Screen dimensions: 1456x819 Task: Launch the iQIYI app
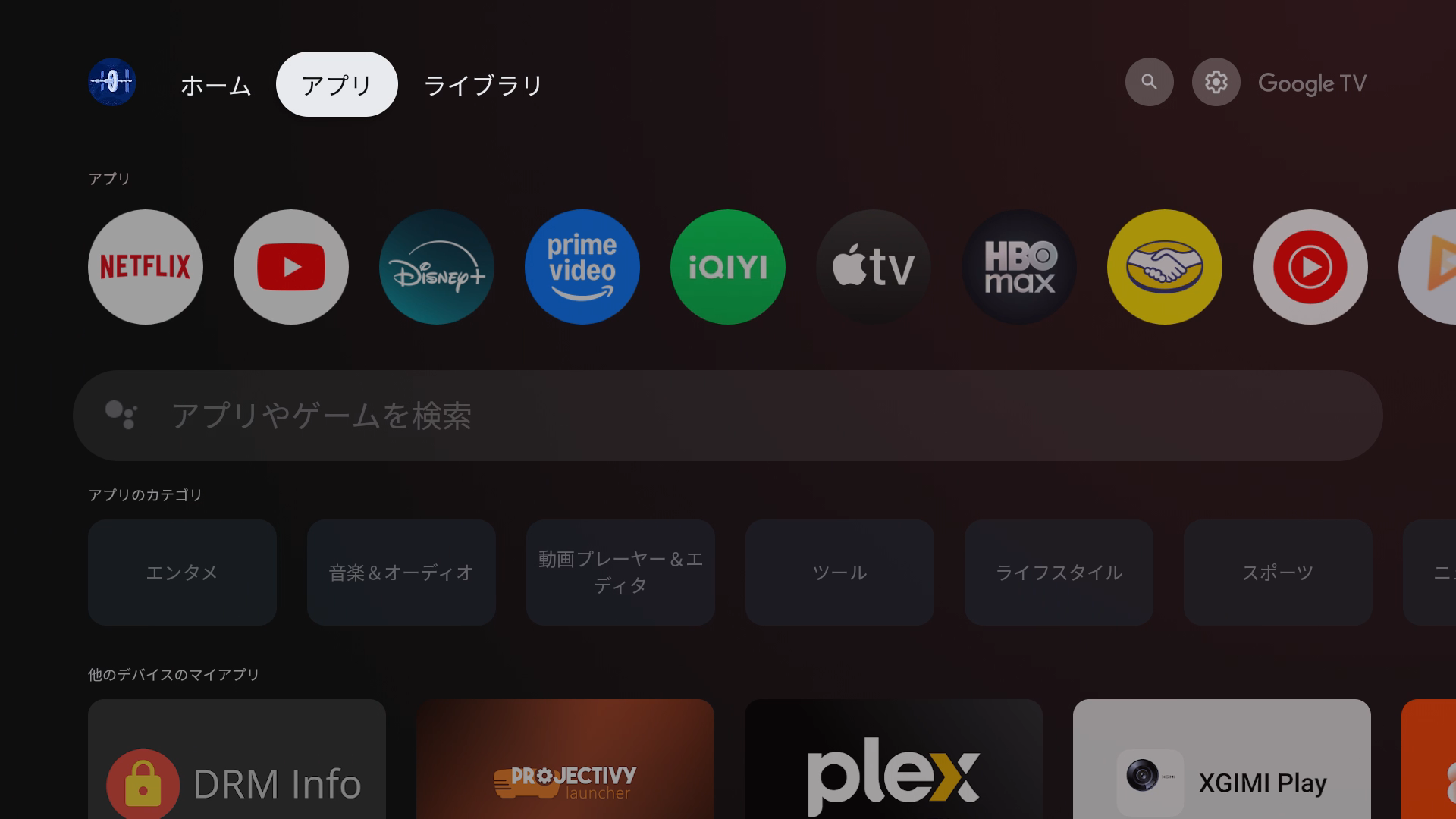[728, 267]
